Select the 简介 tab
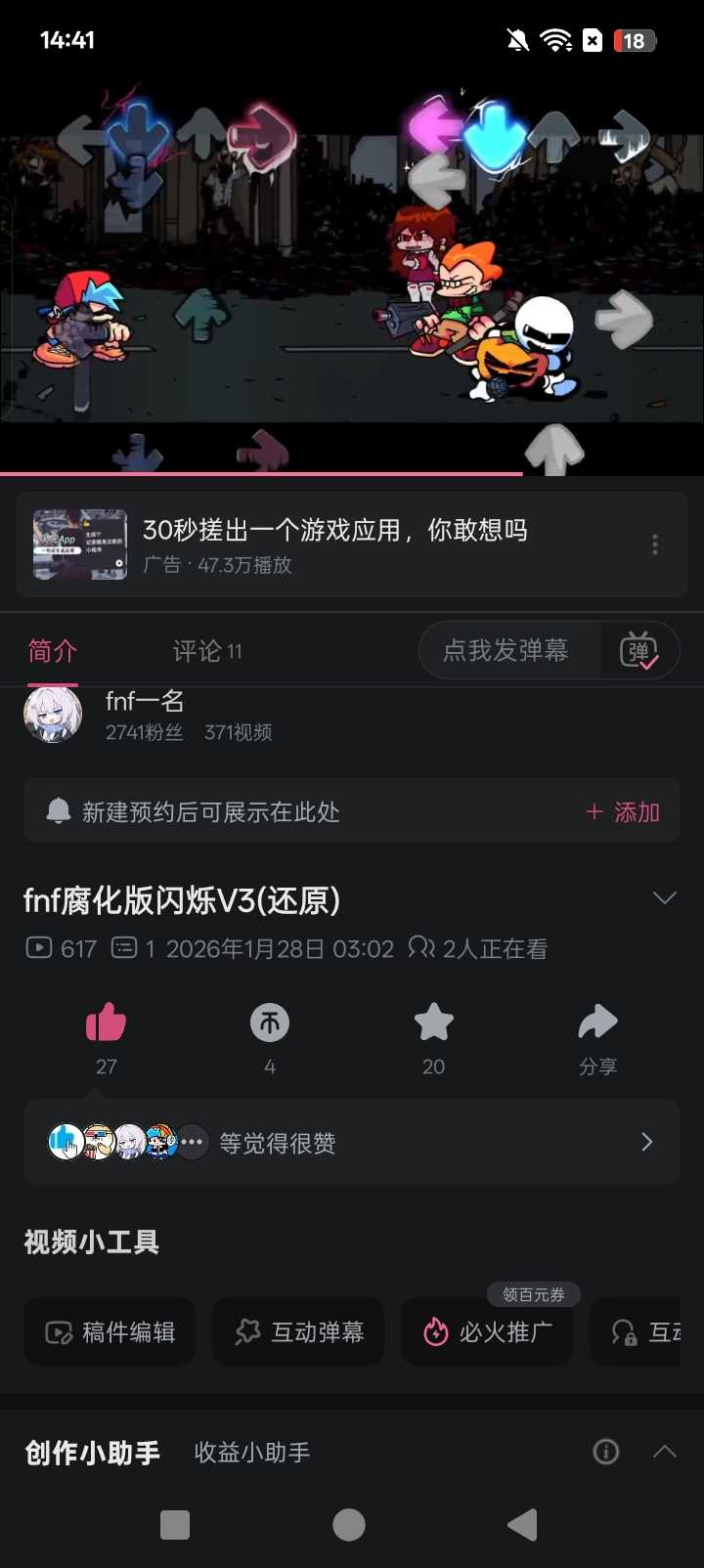Image resolution: width=704 pixels, height=1568 pixels. (x=53, y=651)
